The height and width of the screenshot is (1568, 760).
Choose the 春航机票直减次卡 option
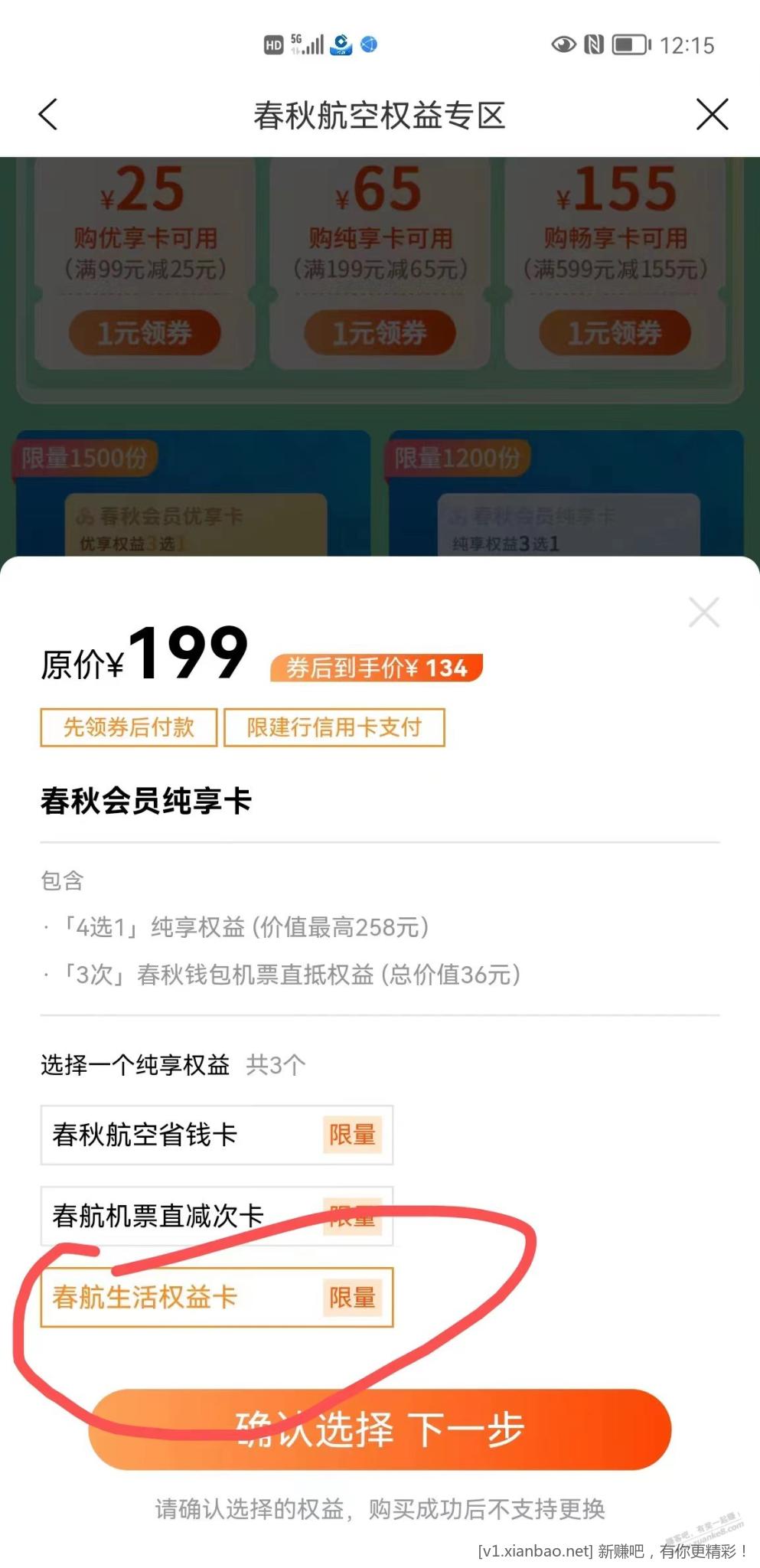coord(217,1216)
